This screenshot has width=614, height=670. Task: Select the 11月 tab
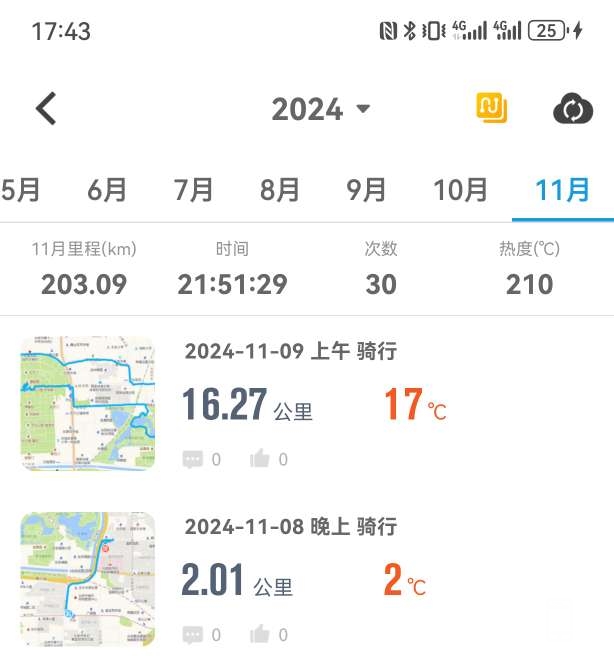pos(562,189)
